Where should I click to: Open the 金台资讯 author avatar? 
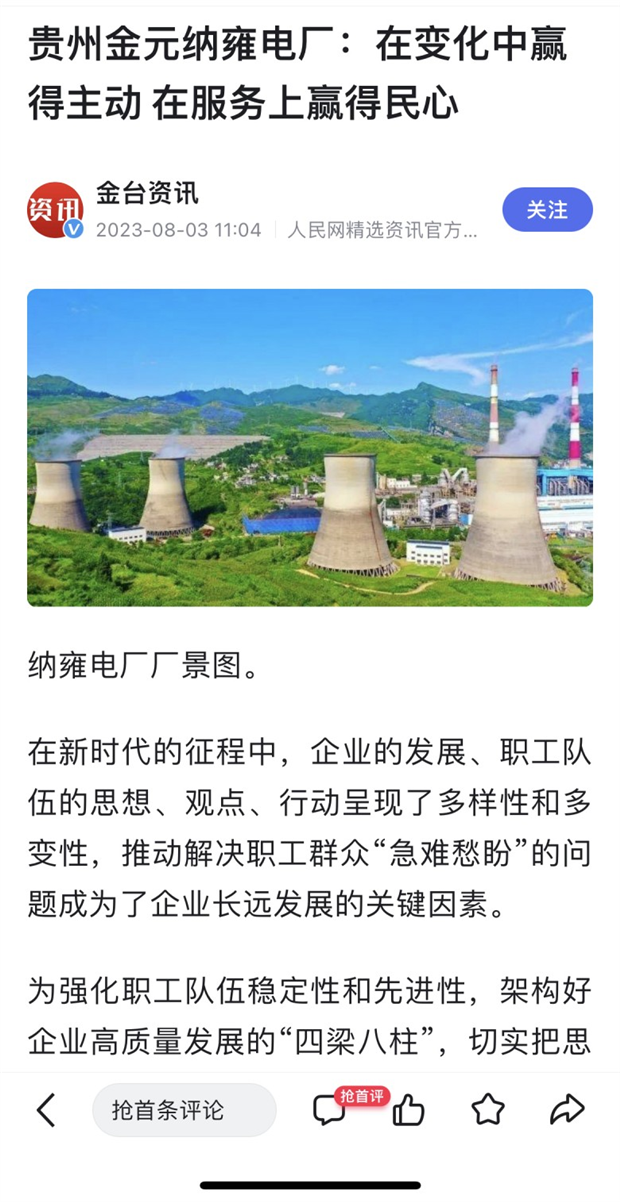click(55, 210)
